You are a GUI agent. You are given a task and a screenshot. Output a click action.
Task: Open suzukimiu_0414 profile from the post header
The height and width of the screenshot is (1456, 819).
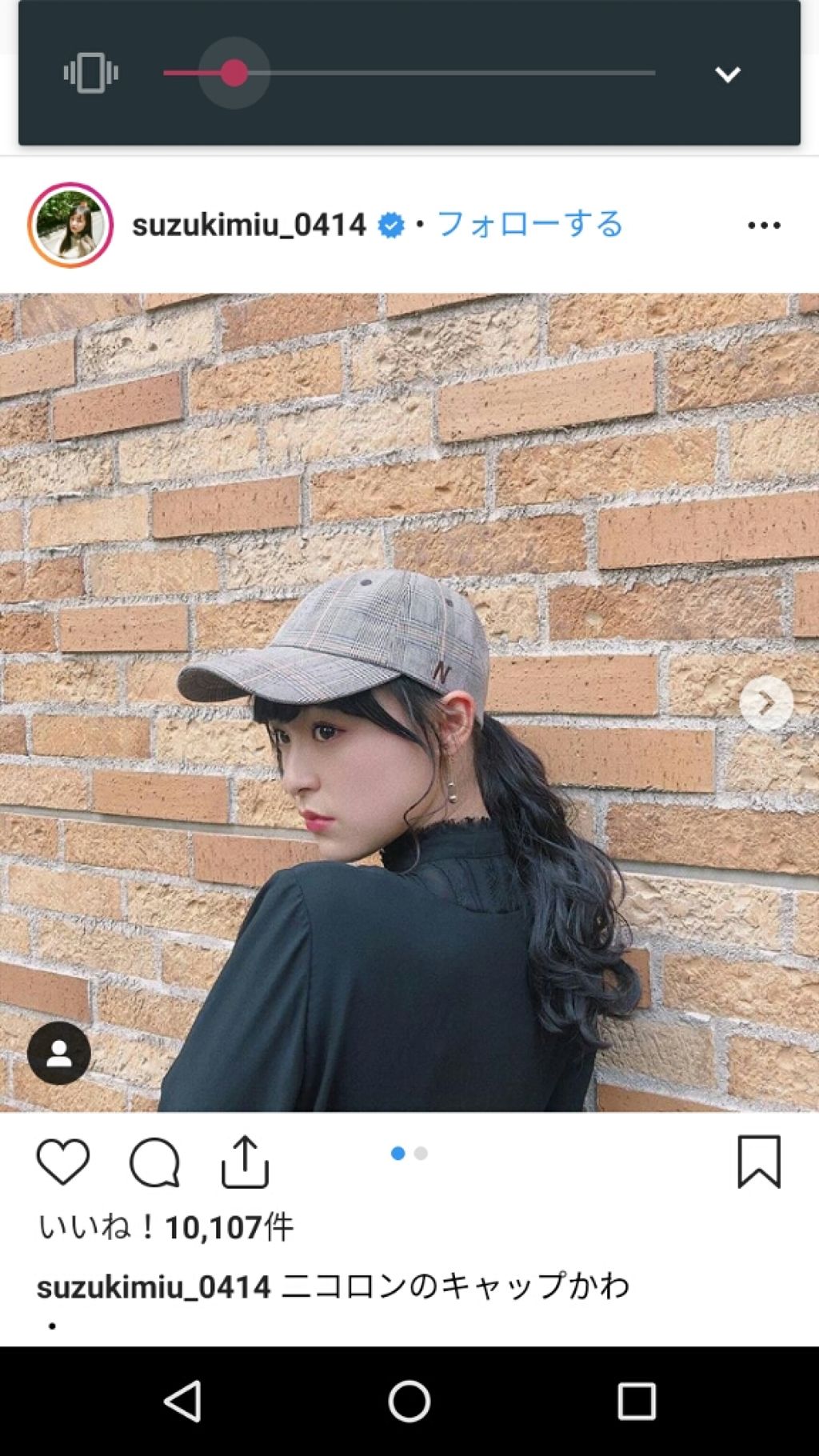[249, 225]
